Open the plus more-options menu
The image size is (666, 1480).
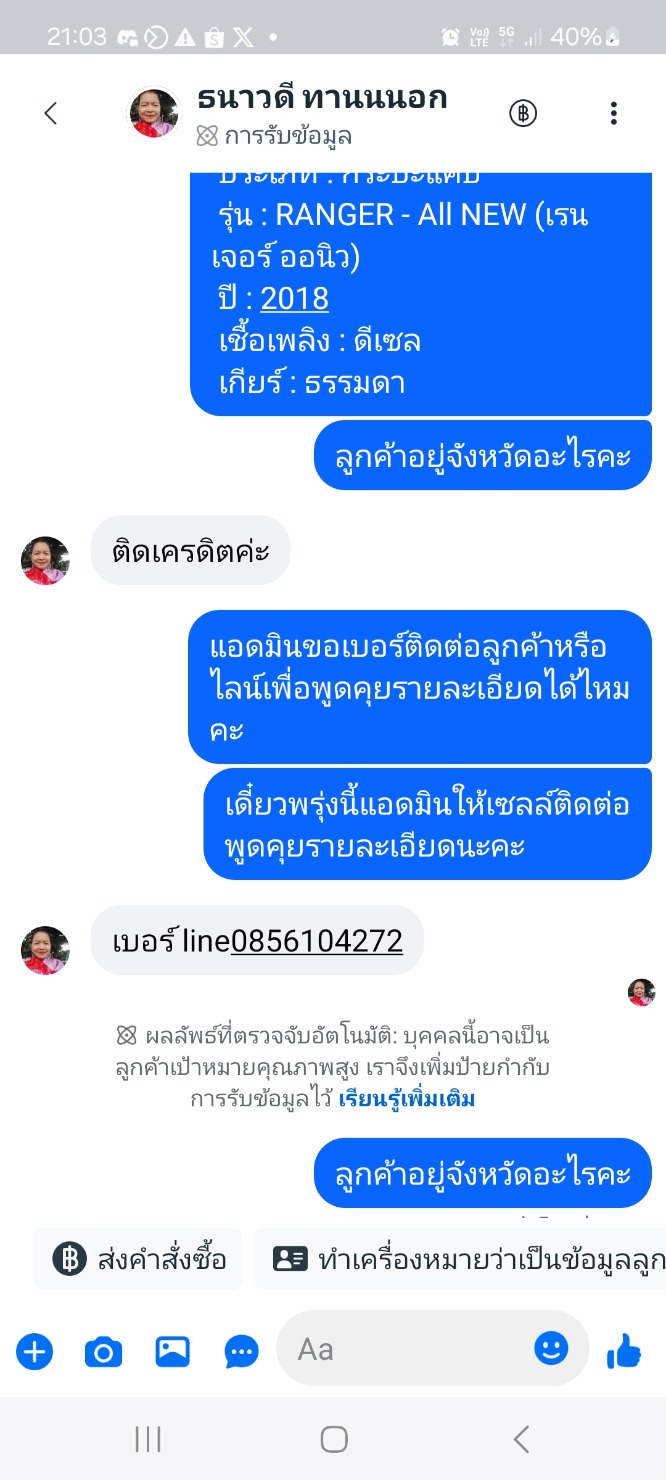[x=34, y=1352]
